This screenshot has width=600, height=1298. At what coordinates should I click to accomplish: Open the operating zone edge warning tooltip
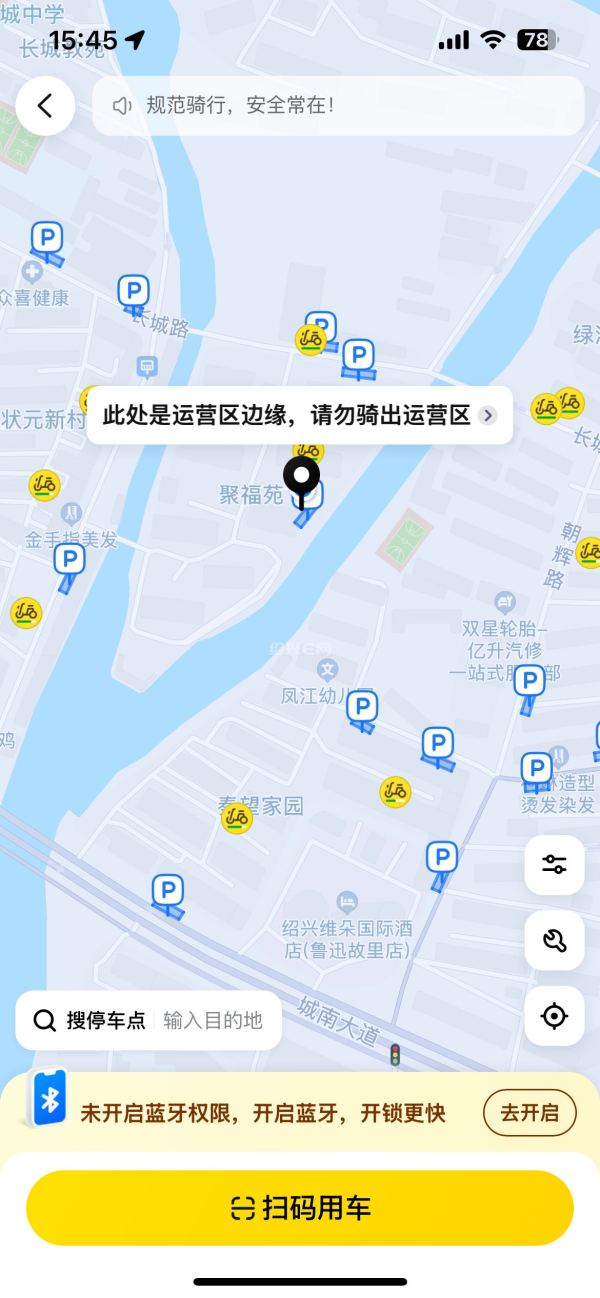click(x=300, y=415)
